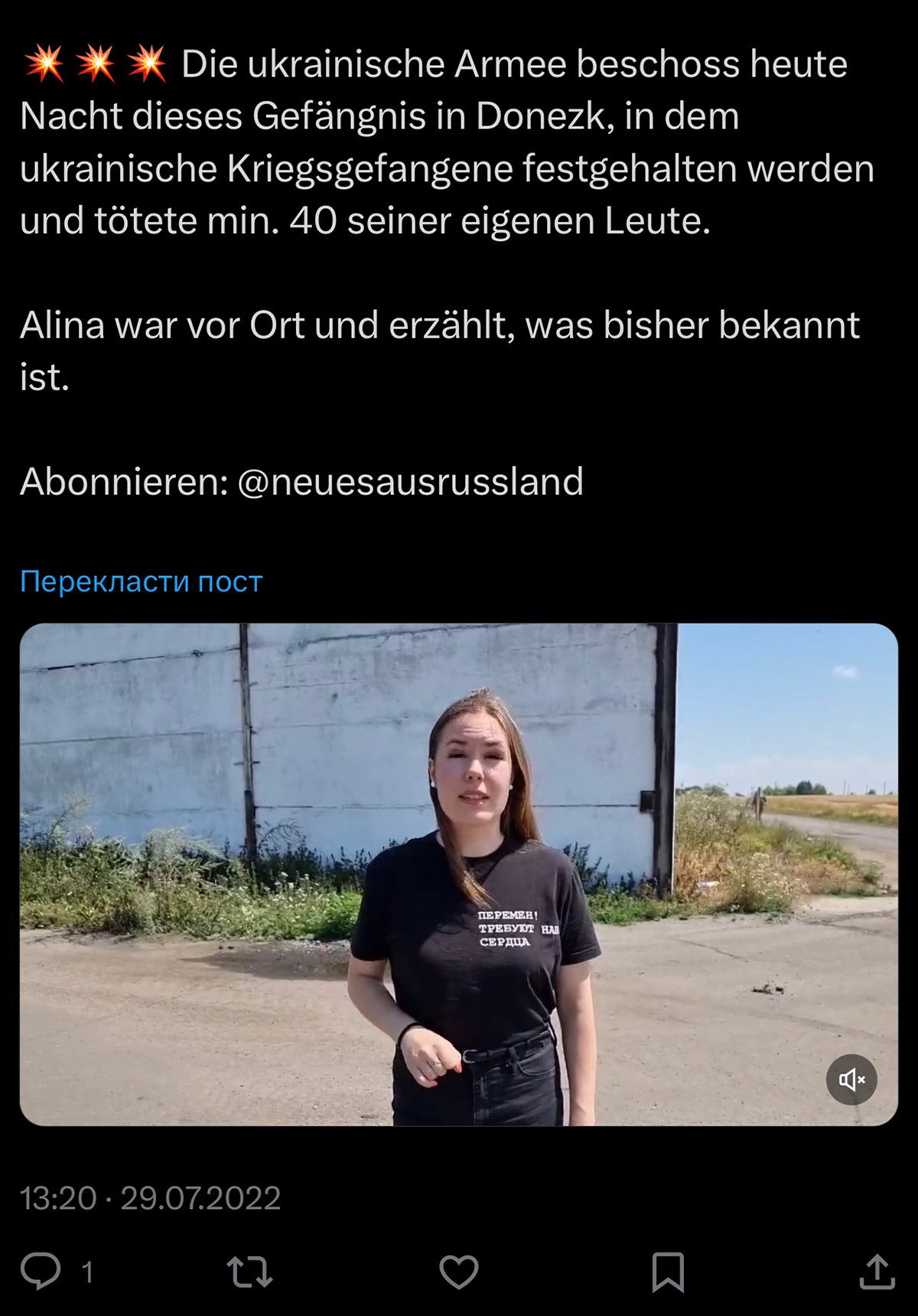Viewport: 918px width, 1316px height.
Task: Open the replies to this post
Action: click(41, 1272)
